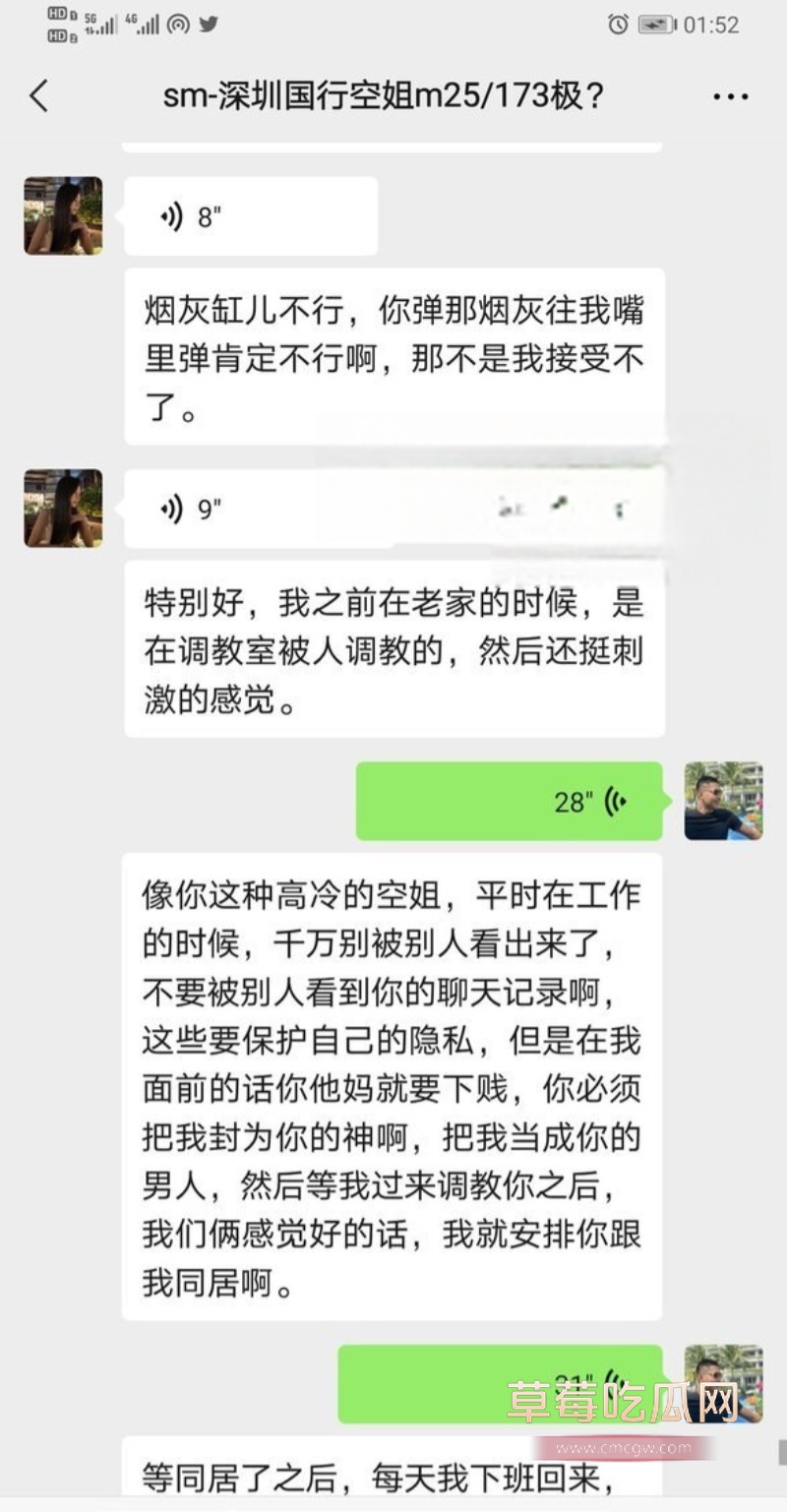The width and height of the screenshot is (787, 1512).
Task: Open the chat overflow menu
Action: [730, 96]
